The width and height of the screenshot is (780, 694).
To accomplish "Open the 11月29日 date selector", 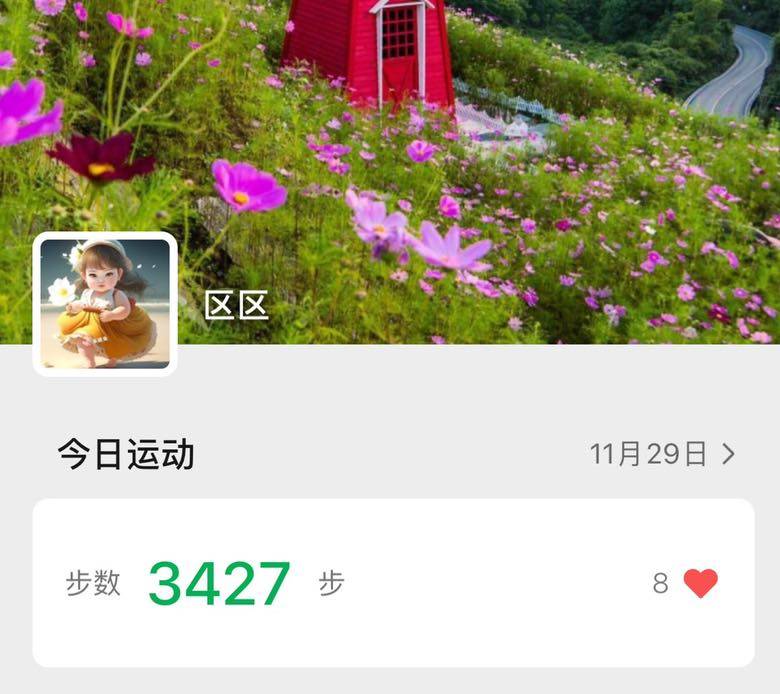I will [662, 454].
